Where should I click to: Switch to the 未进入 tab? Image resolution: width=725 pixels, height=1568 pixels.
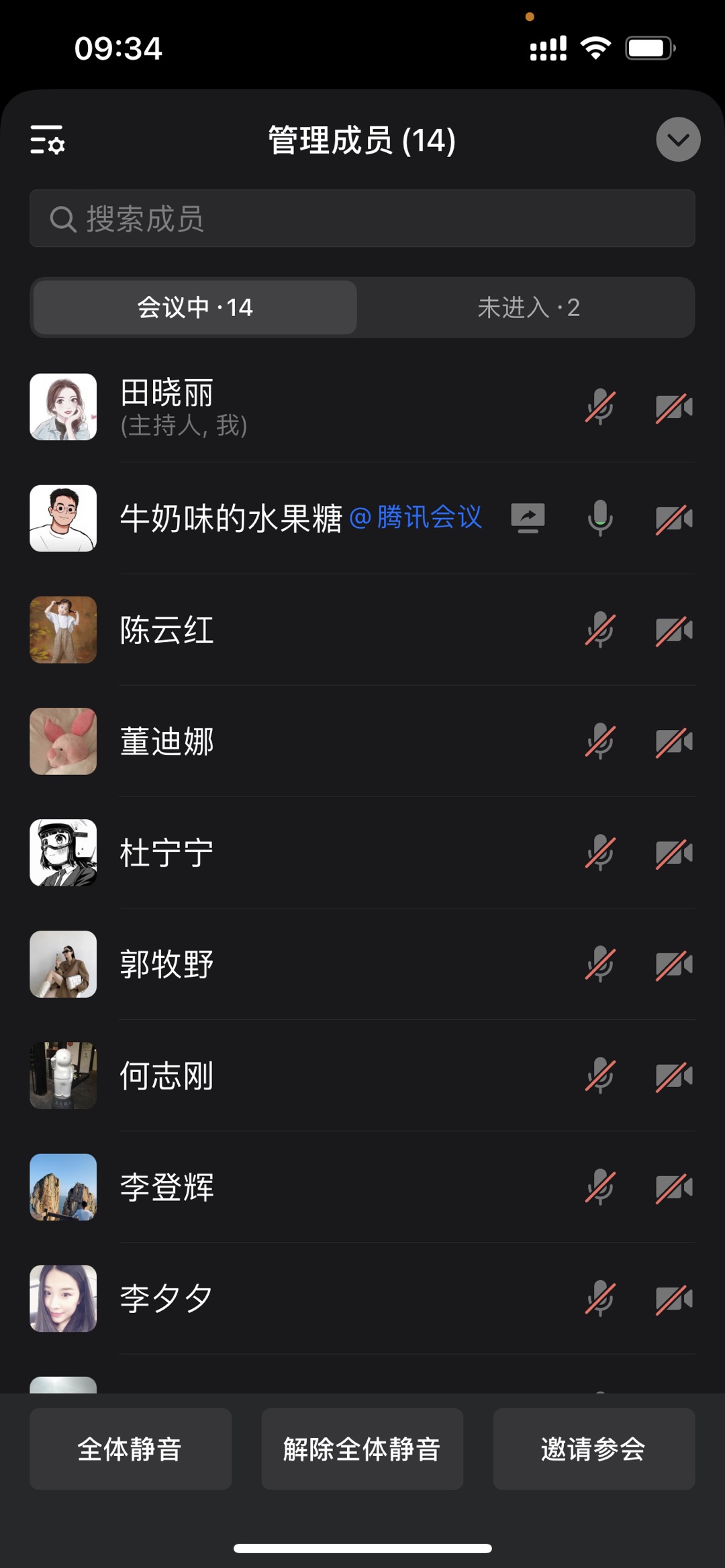coord(528,308)
